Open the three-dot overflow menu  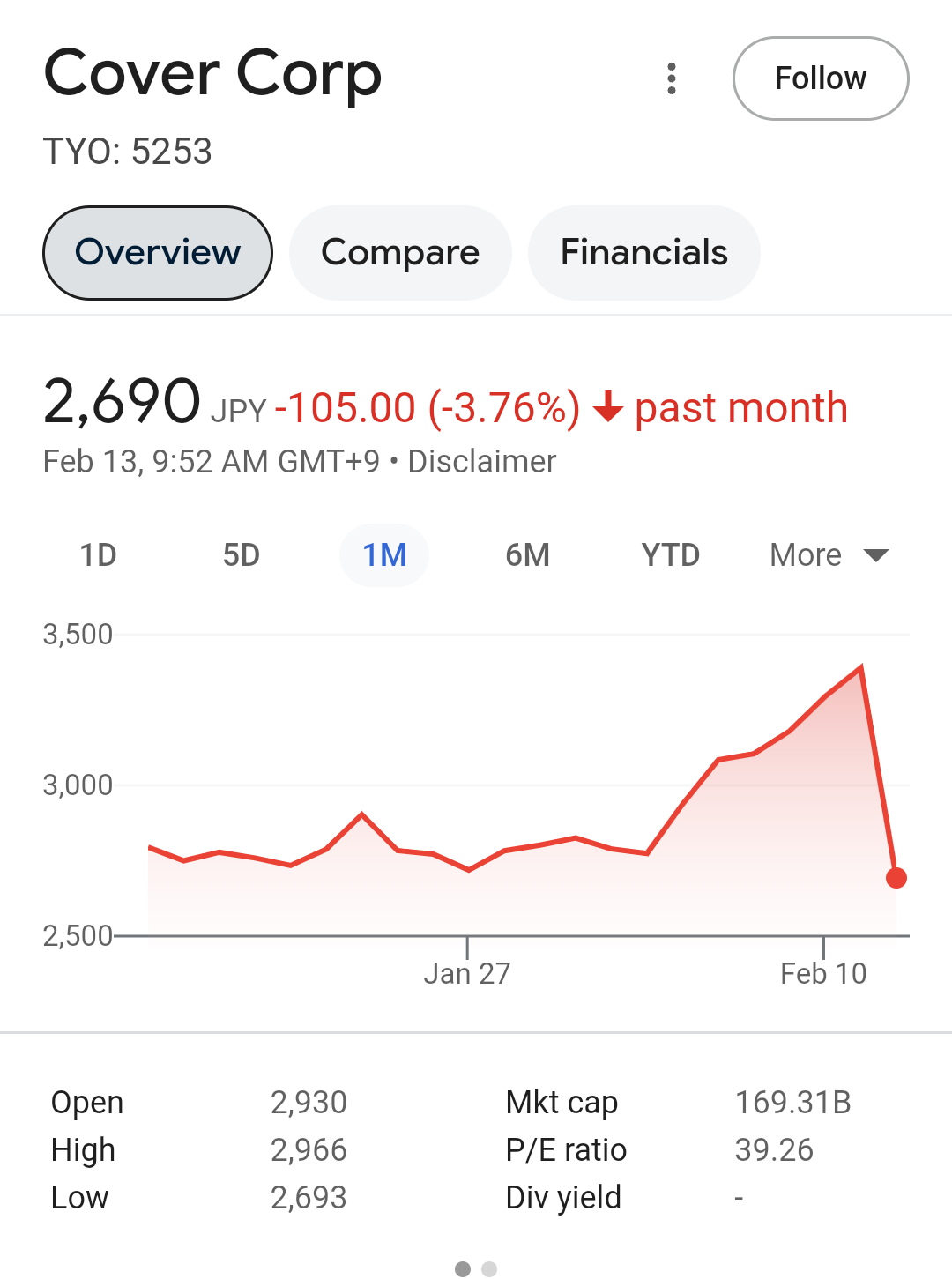672,78
